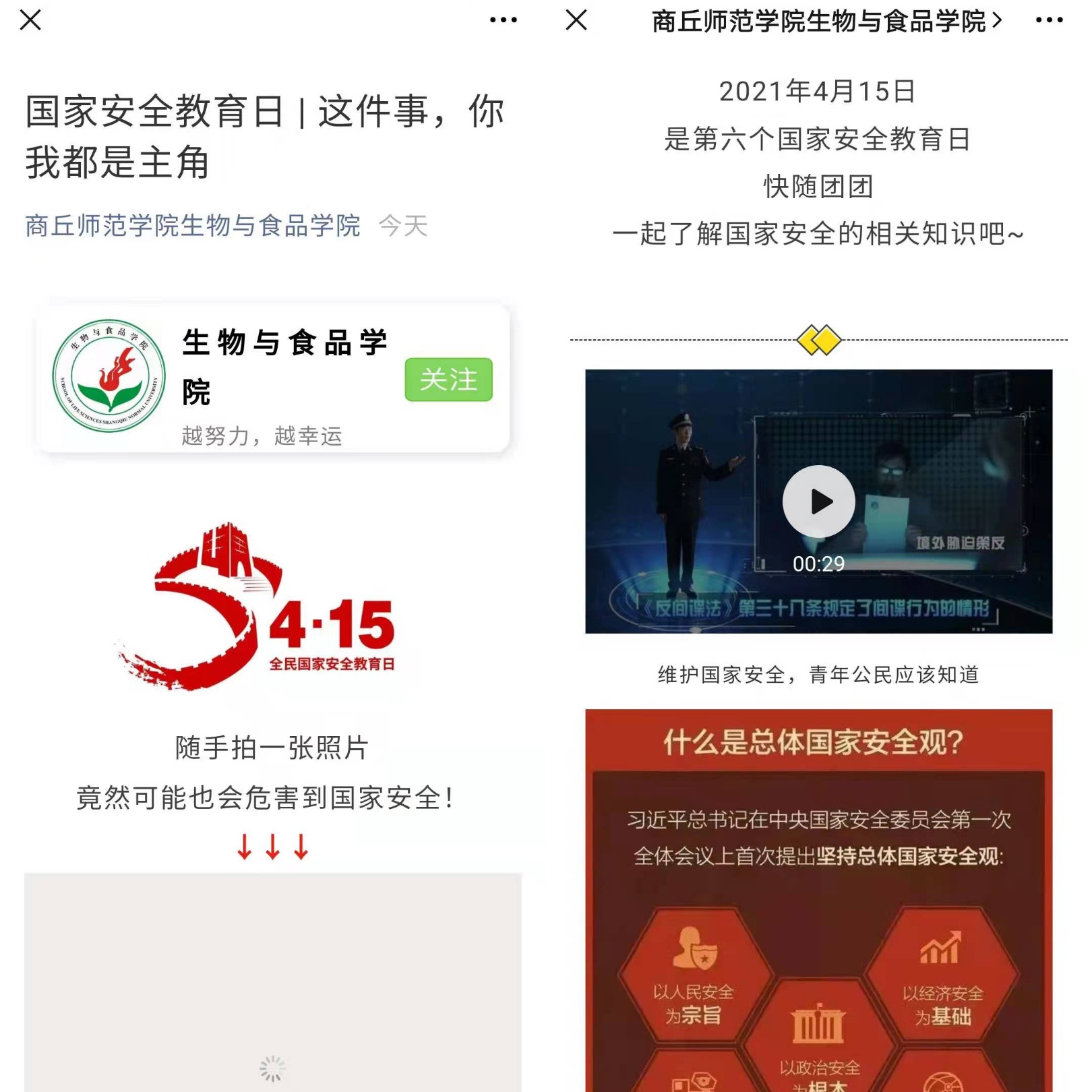Open the 生物与食品学院 account card
Screen dimensions: 1092x1092
click(270, 377)
